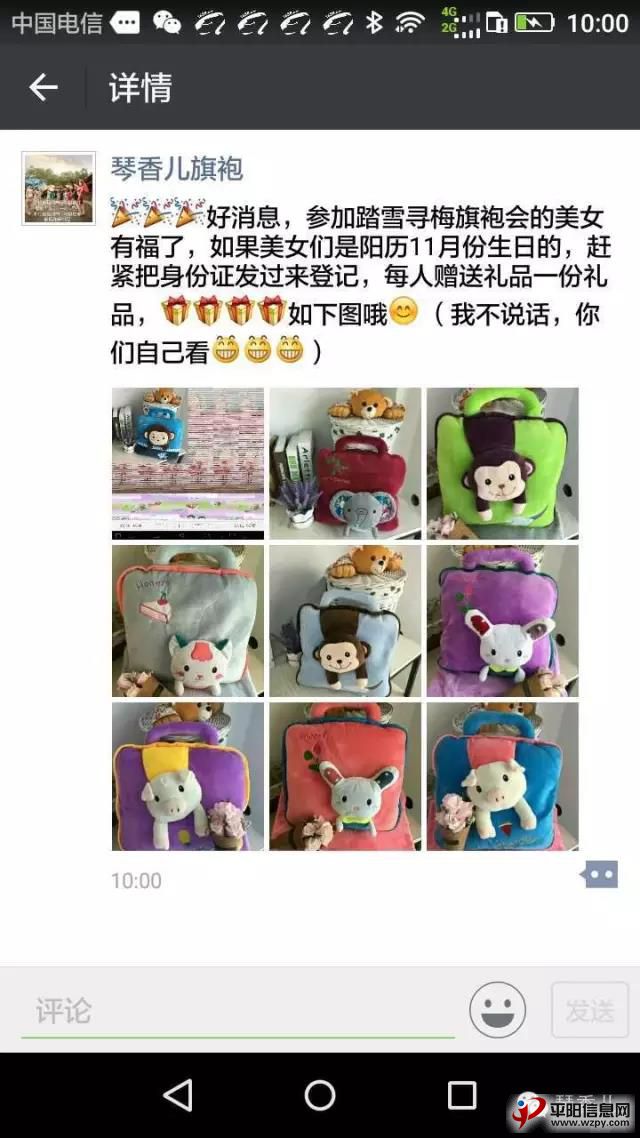Viewport: 640px width, 1138px height.
Task: Open the purple rabbit cushion photo
Action: (502, 620)
